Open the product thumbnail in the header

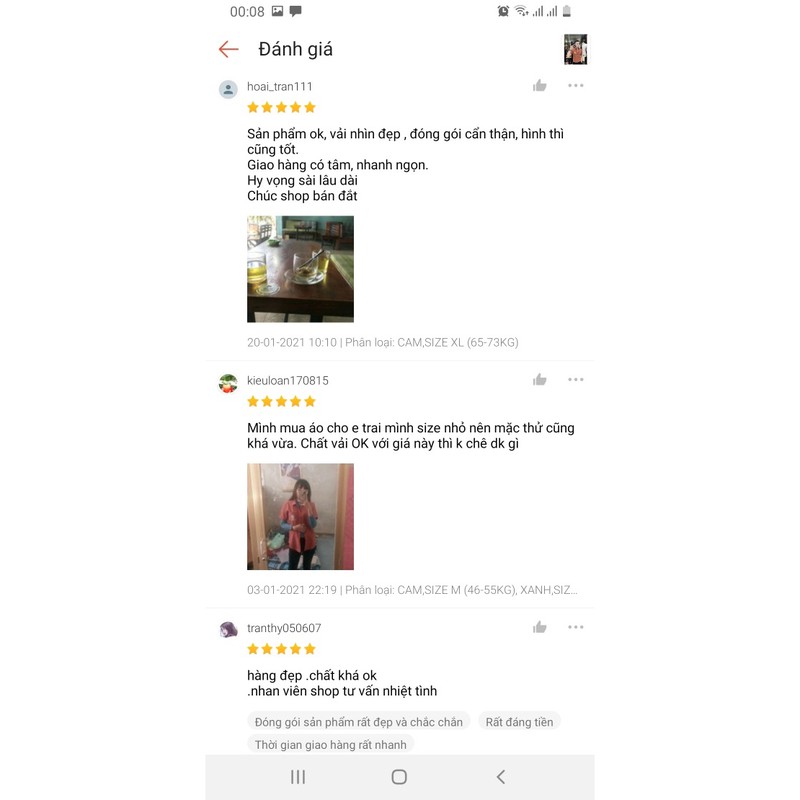pos(576,49)
